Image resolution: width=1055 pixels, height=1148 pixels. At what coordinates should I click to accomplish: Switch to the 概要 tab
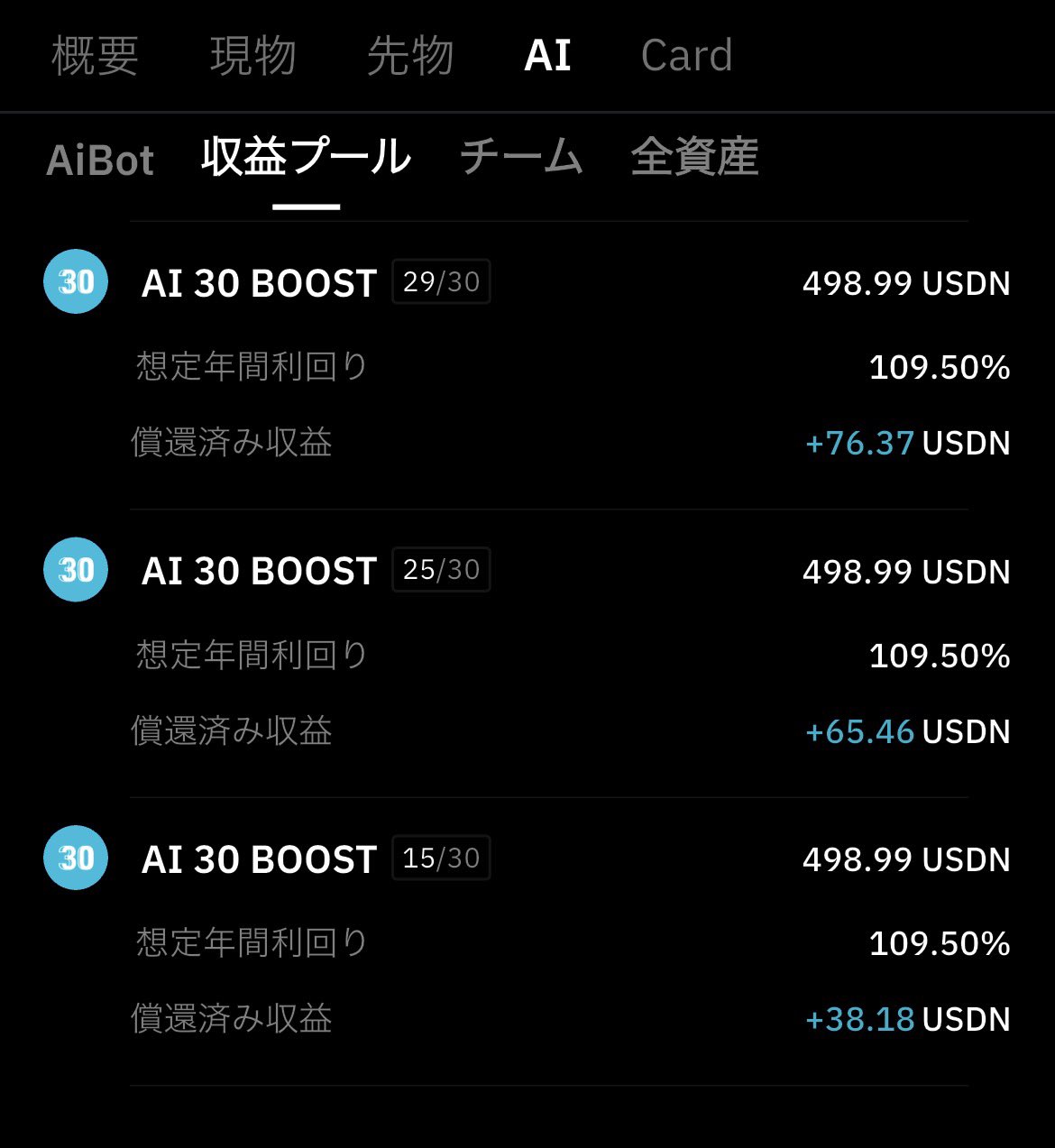pos(95,56)
